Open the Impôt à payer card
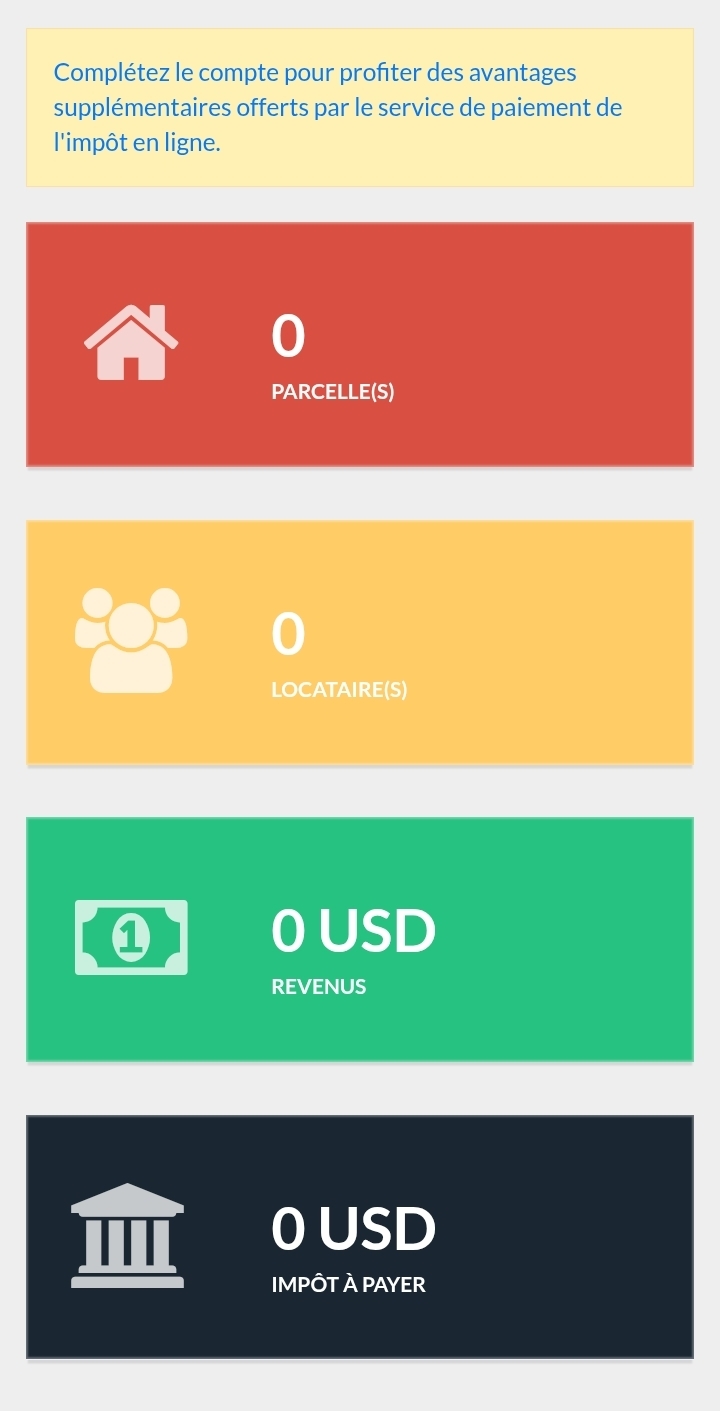The width and height of the screenshot is (720, 1411). 359,1237
